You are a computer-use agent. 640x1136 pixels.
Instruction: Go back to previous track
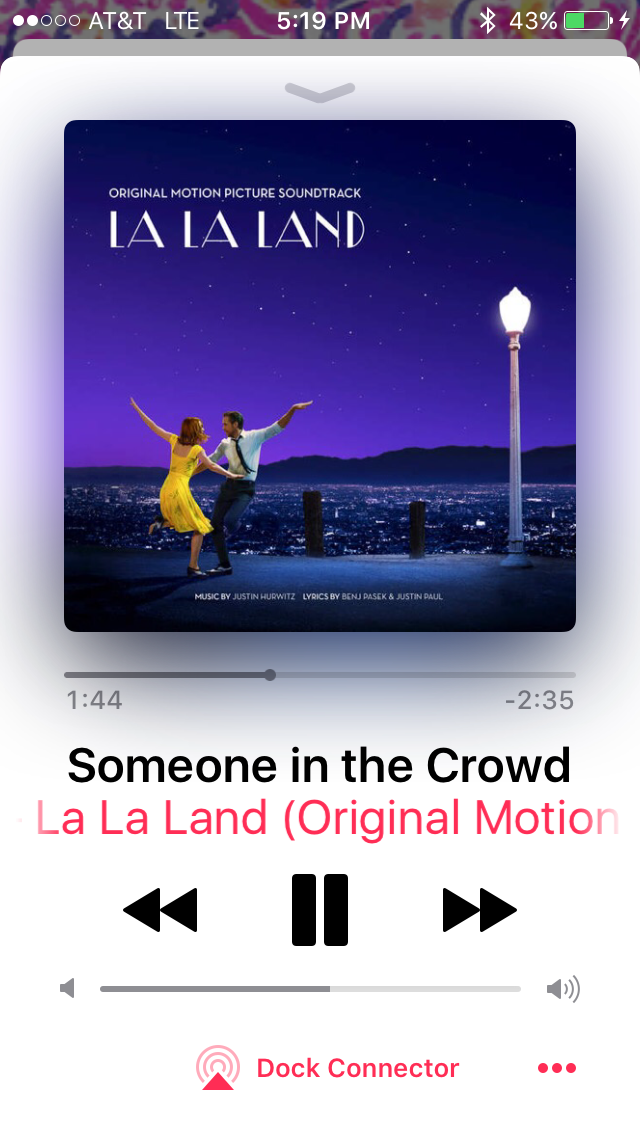[x=160, y=909]
